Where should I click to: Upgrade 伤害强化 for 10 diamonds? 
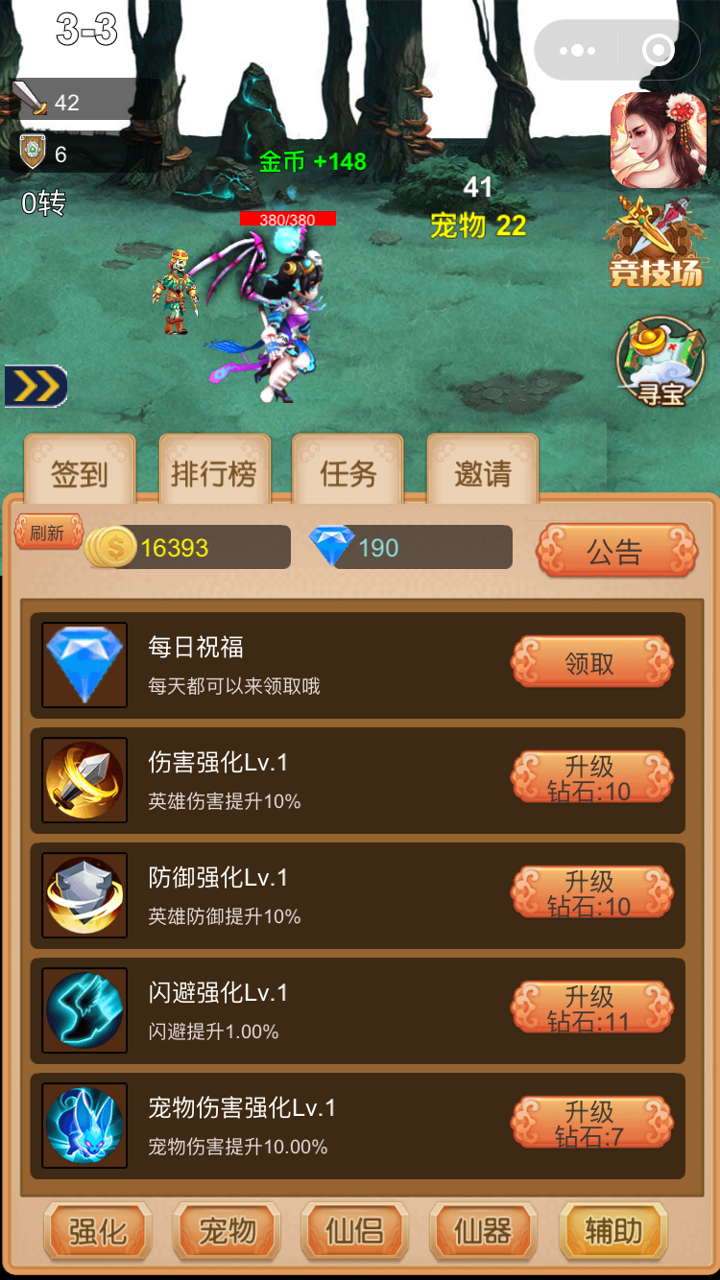pos(590,779)
